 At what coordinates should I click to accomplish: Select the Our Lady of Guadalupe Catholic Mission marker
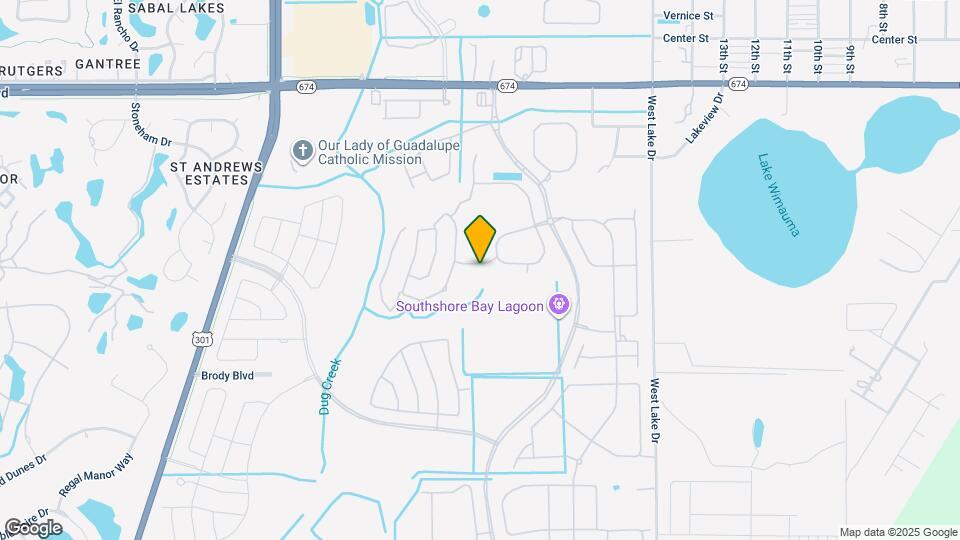pyautogui.click(x=302, y=151)
